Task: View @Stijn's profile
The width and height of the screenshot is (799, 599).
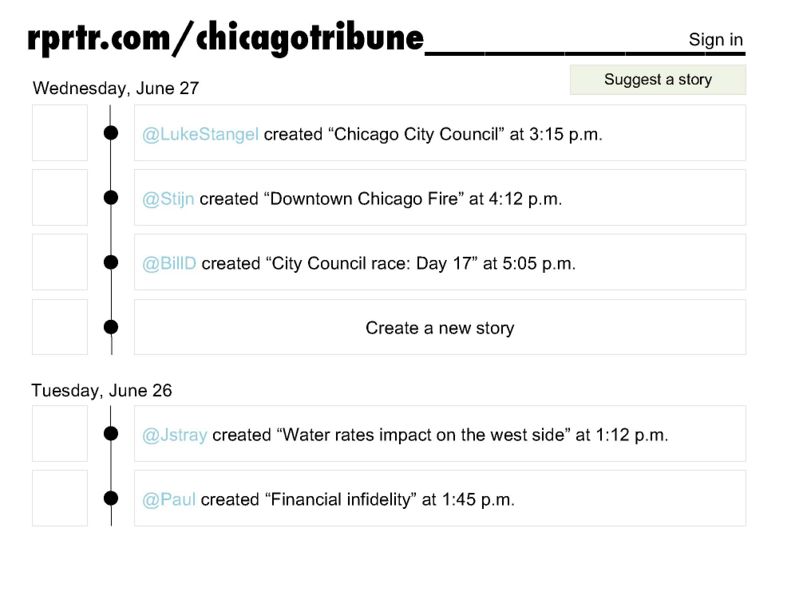Action: coord(168,199)
